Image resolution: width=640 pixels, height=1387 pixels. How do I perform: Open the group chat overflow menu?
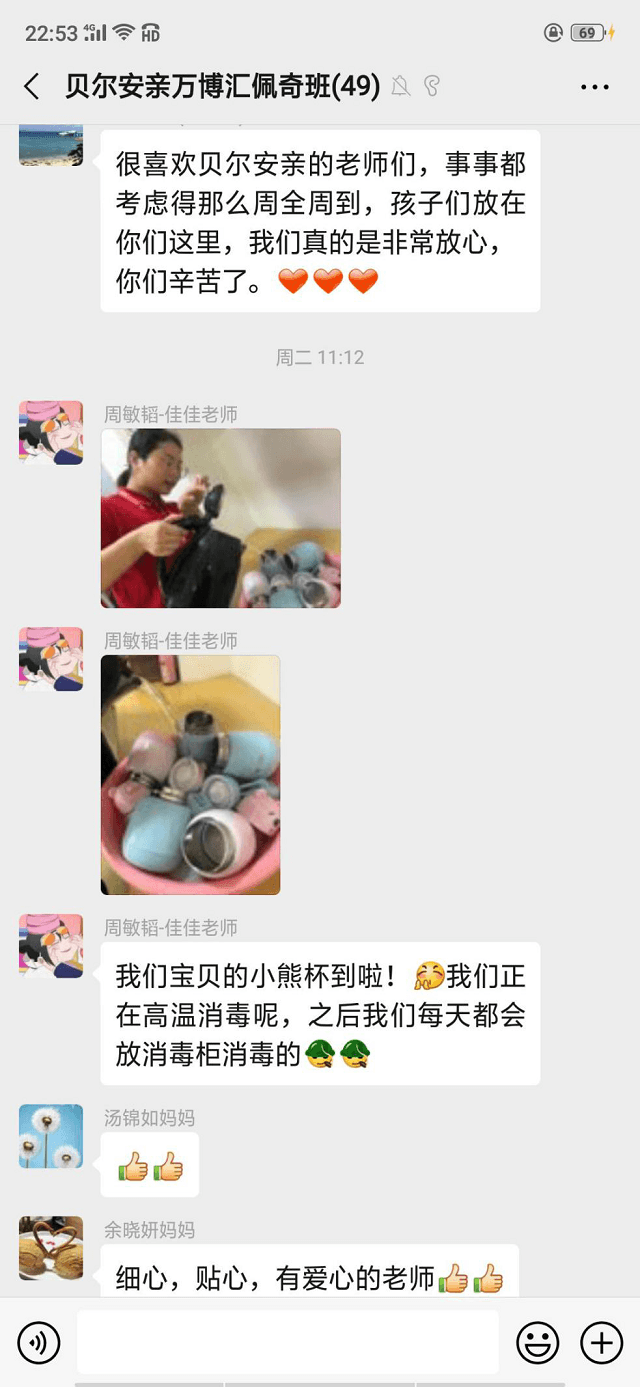pyautogui.click(x=594, y=87)
